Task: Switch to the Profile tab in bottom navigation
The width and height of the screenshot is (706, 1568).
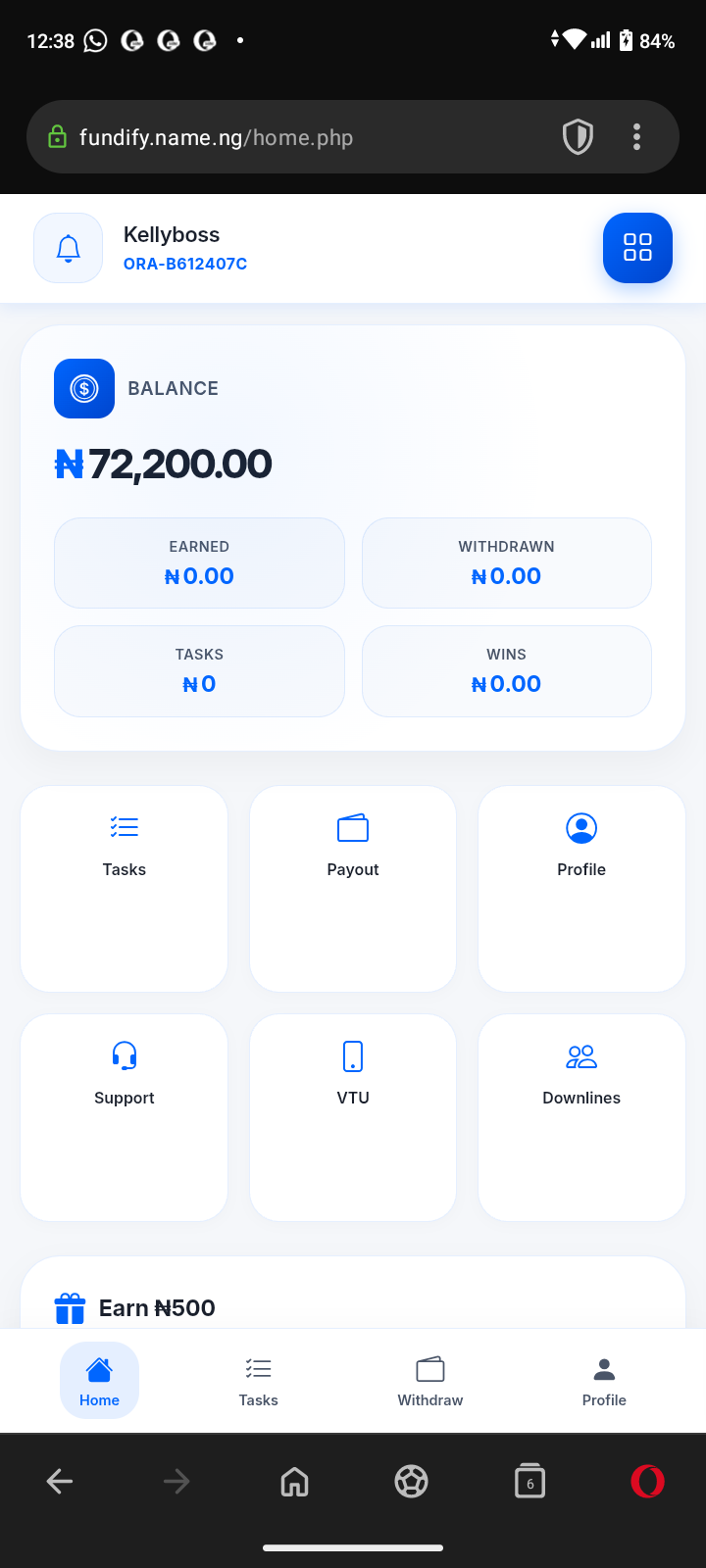Action: point(604,1380)
